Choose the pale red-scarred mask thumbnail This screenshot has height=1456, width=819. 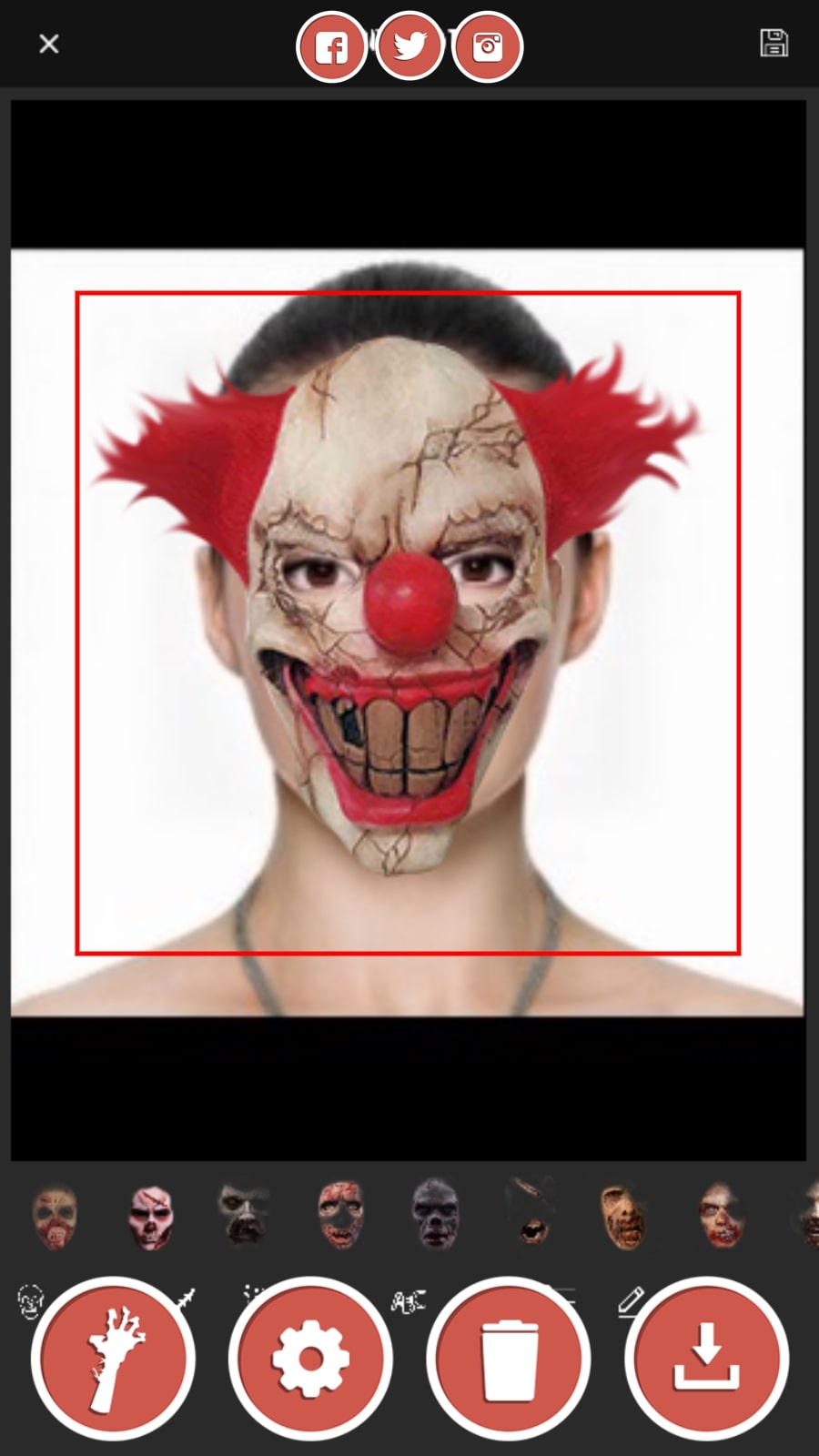click(150, 1217)
